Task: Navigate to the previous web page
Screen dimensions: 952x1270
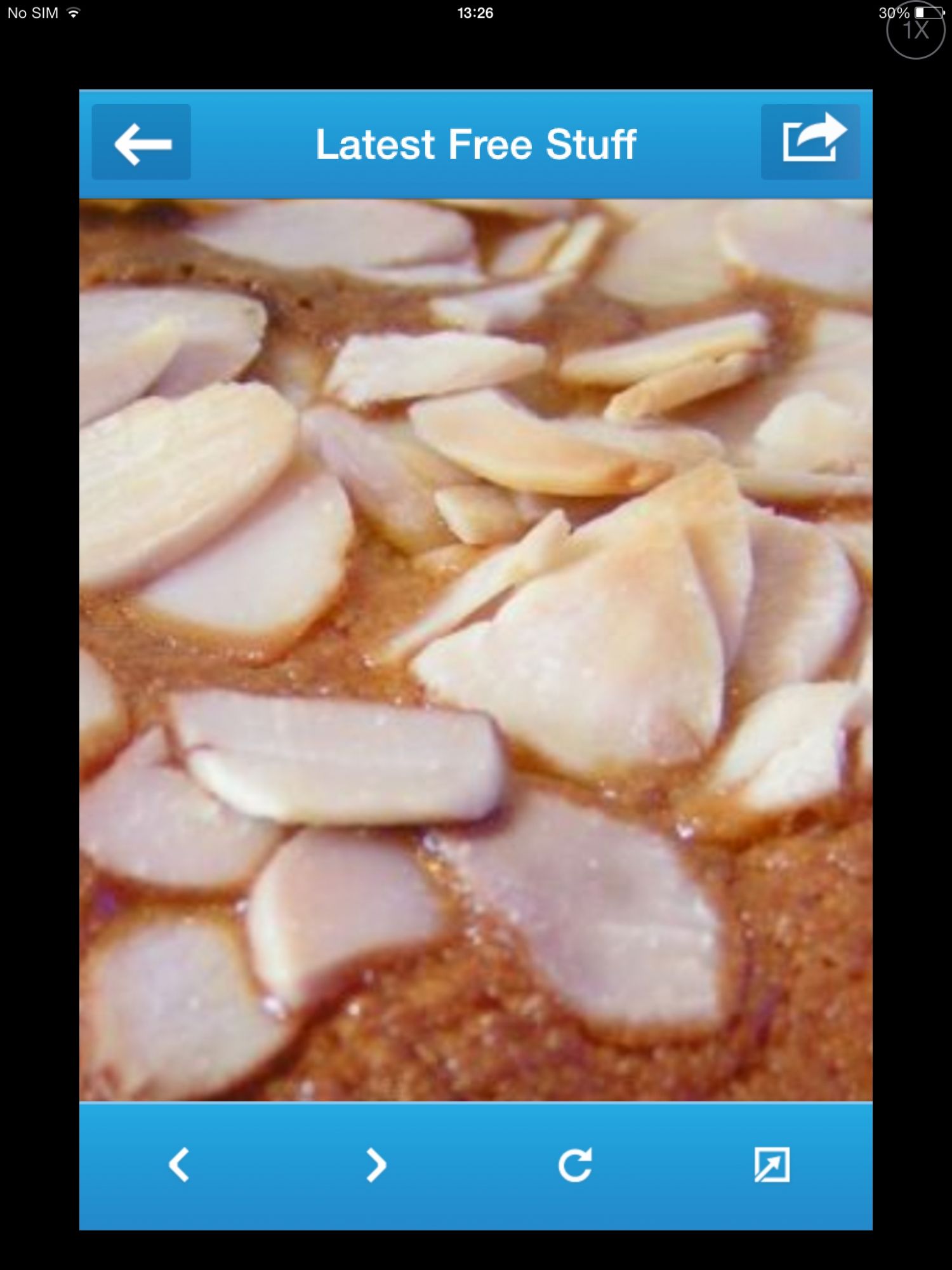Action: point(179,1165)
